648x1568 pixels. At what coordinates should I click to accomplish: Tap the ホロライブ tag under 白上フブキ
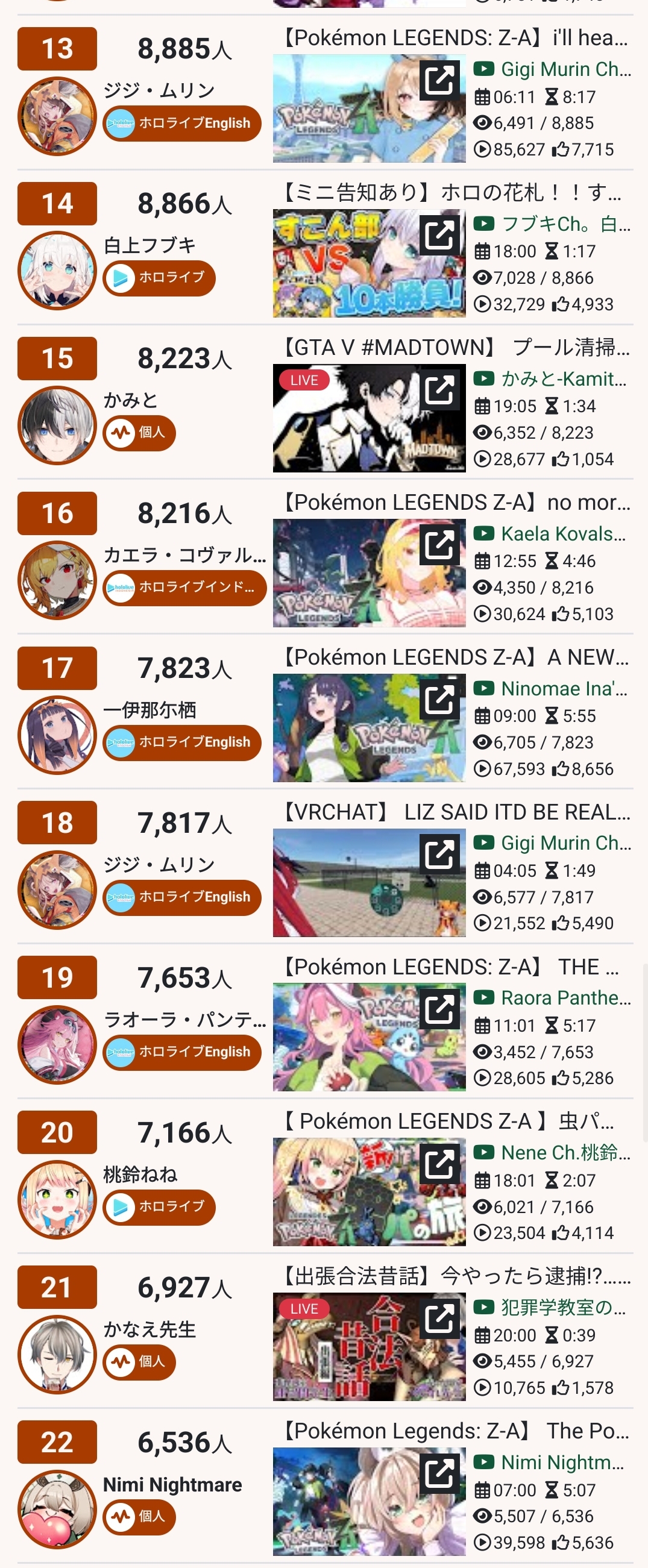(x=160, y=278)
